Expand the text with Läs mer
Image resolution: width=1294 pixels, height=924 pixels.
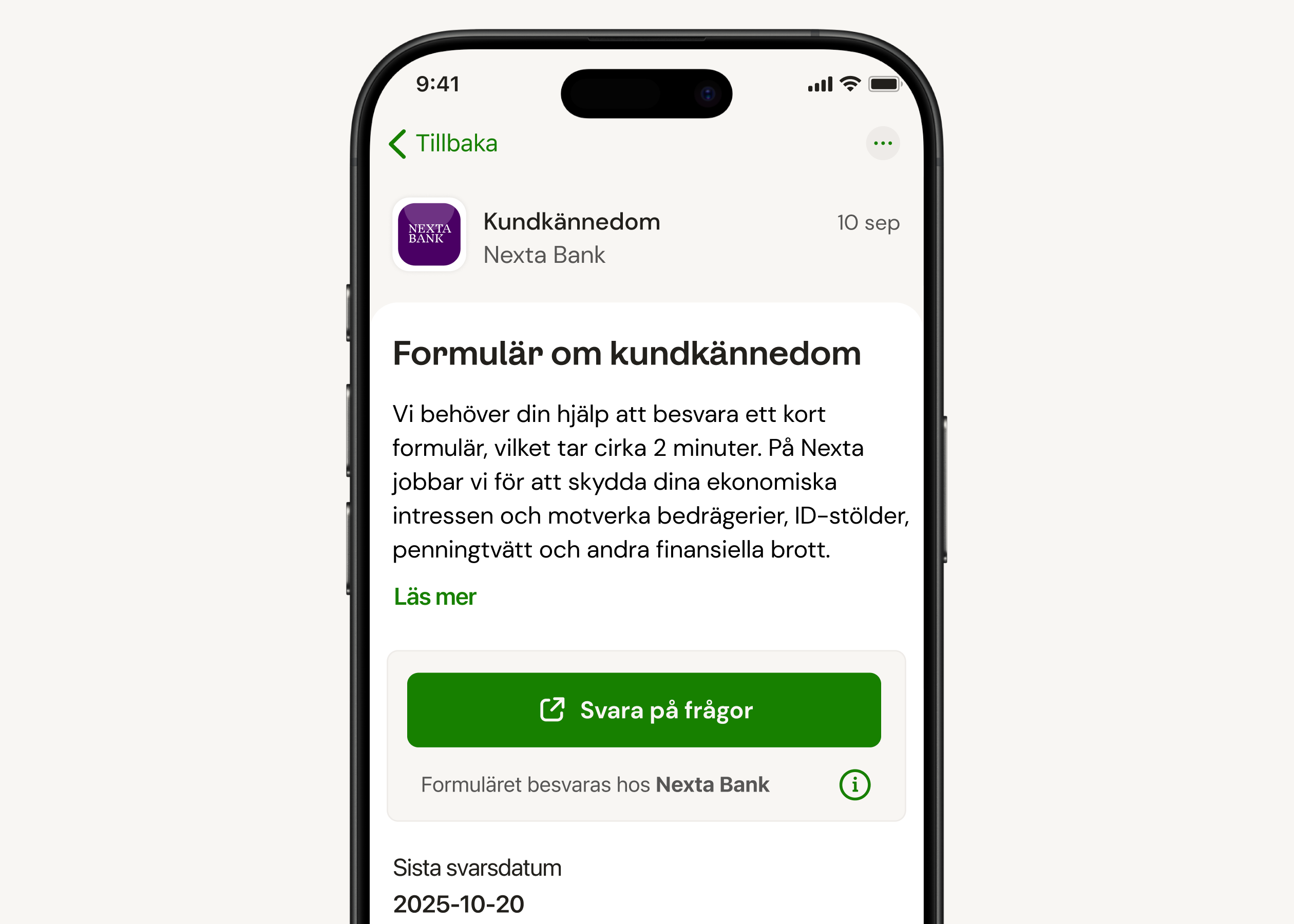point(435,597)
